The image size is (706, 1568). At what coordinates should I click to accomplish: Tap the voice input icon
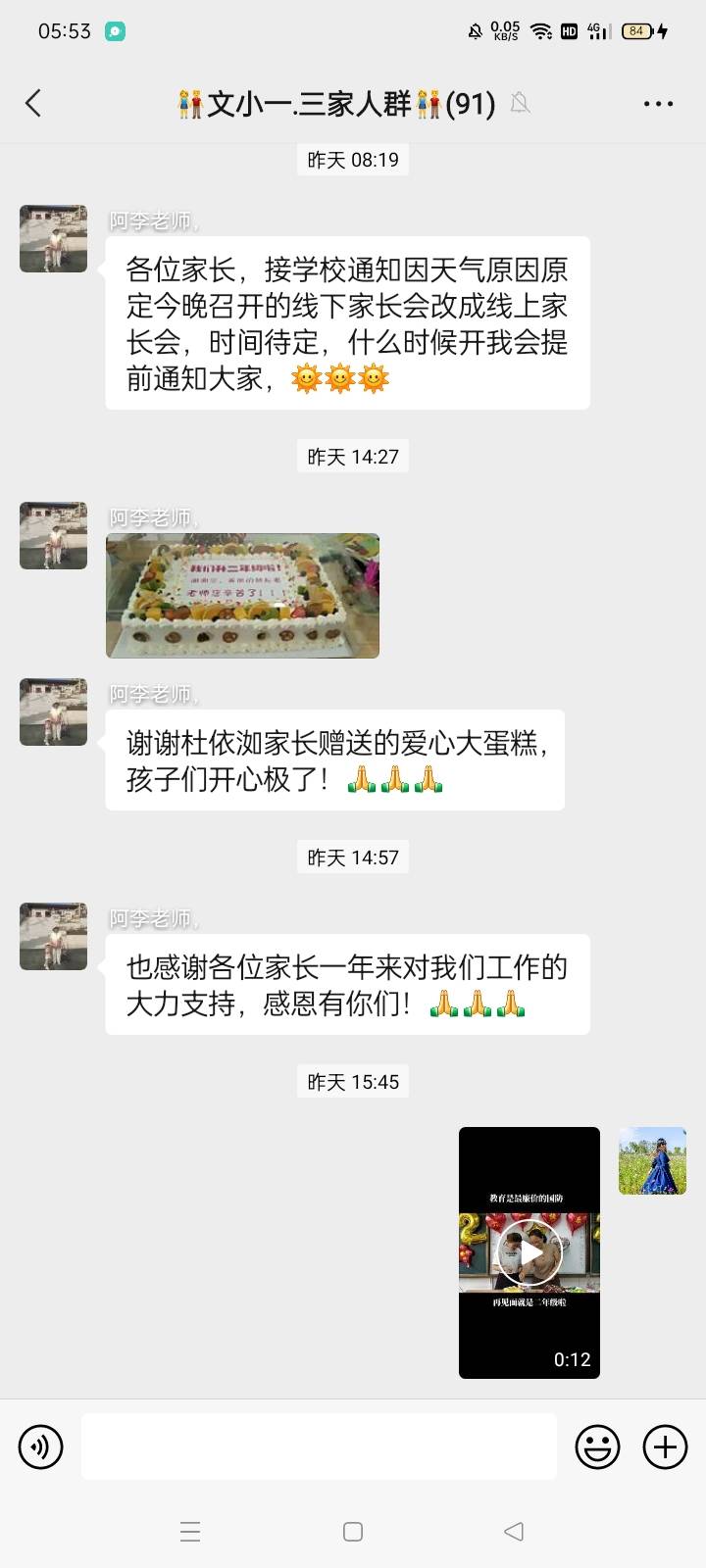point(40,1446)
